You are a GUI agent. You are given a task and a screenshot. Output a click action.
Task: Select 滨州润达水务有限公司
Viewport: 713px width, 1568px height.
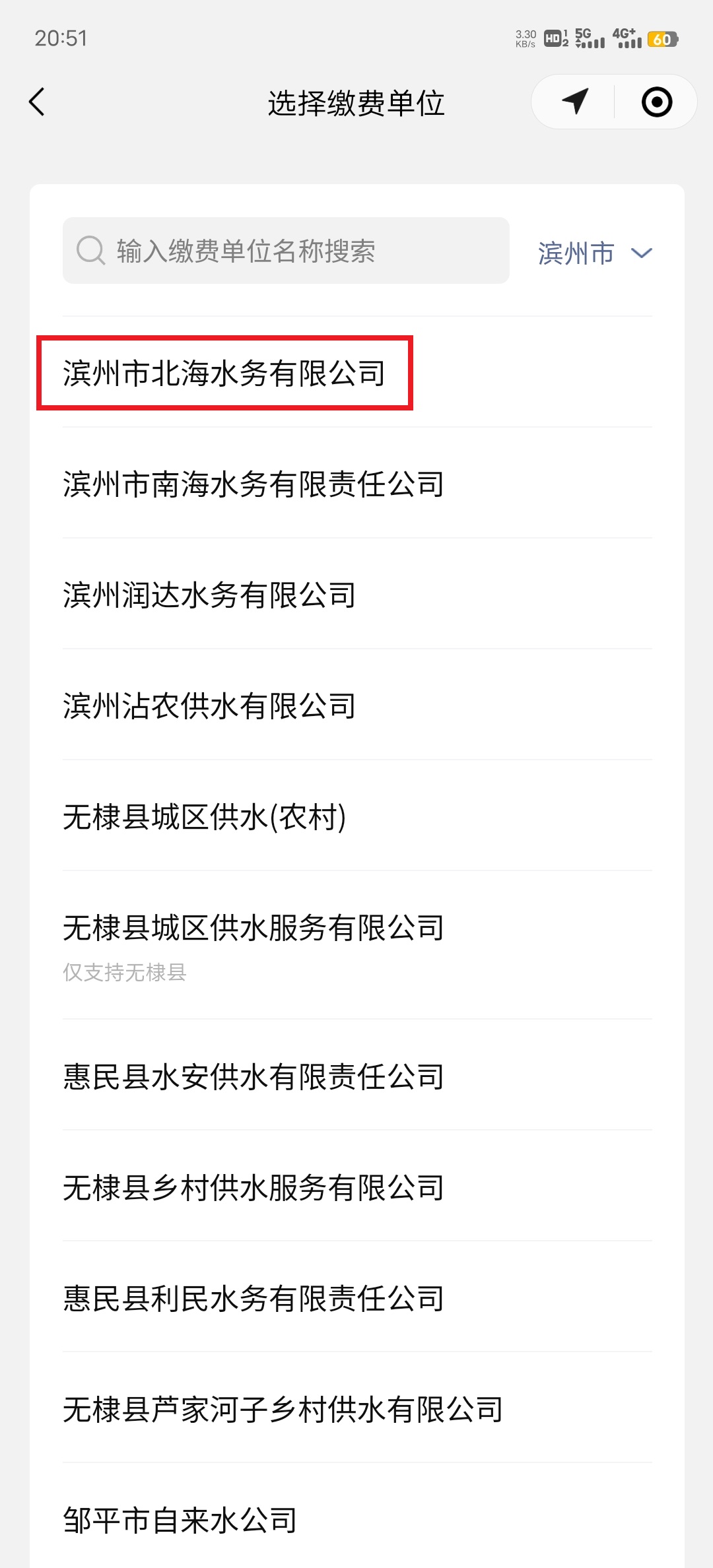click(210, 595)
